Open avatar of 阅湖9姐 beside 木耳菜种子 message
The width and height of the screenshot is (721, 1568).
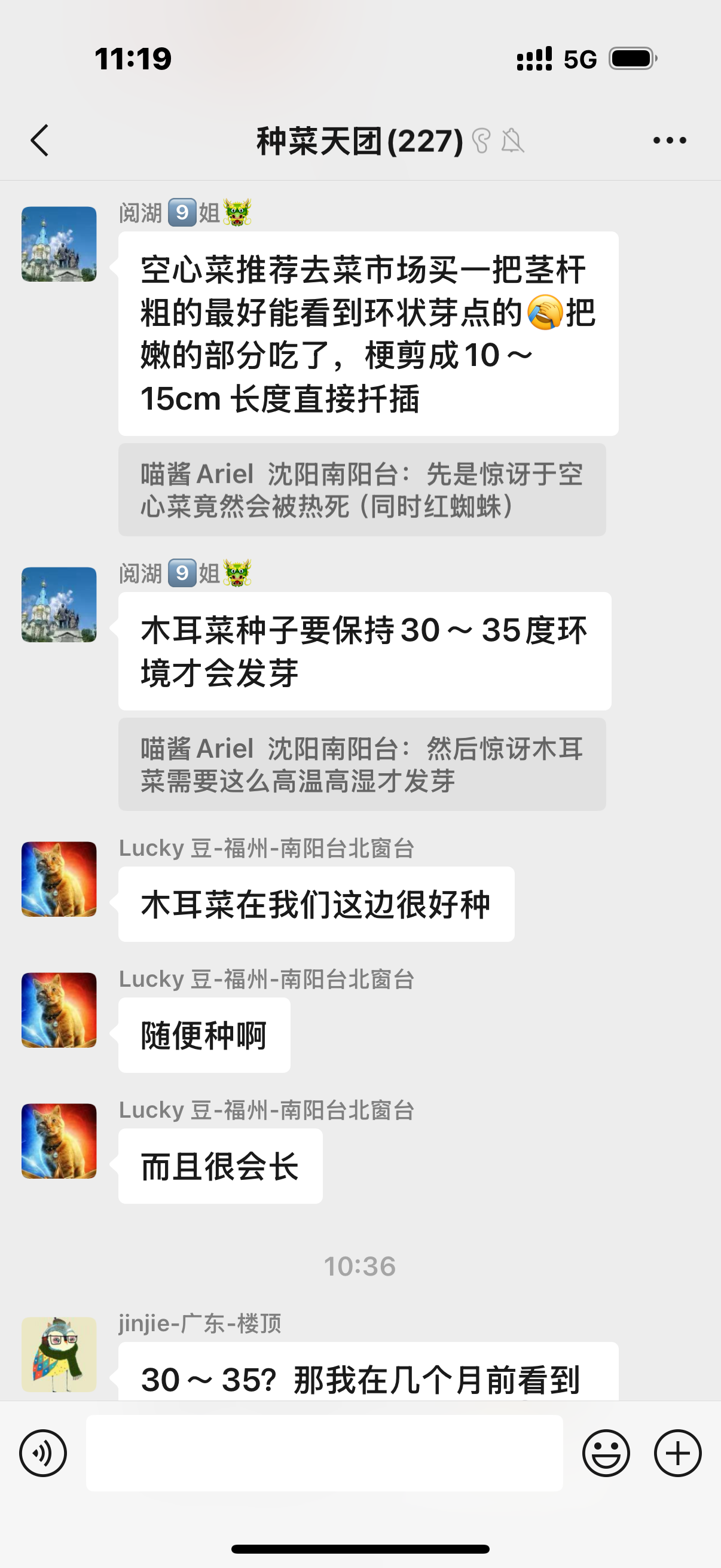(59, 605)
